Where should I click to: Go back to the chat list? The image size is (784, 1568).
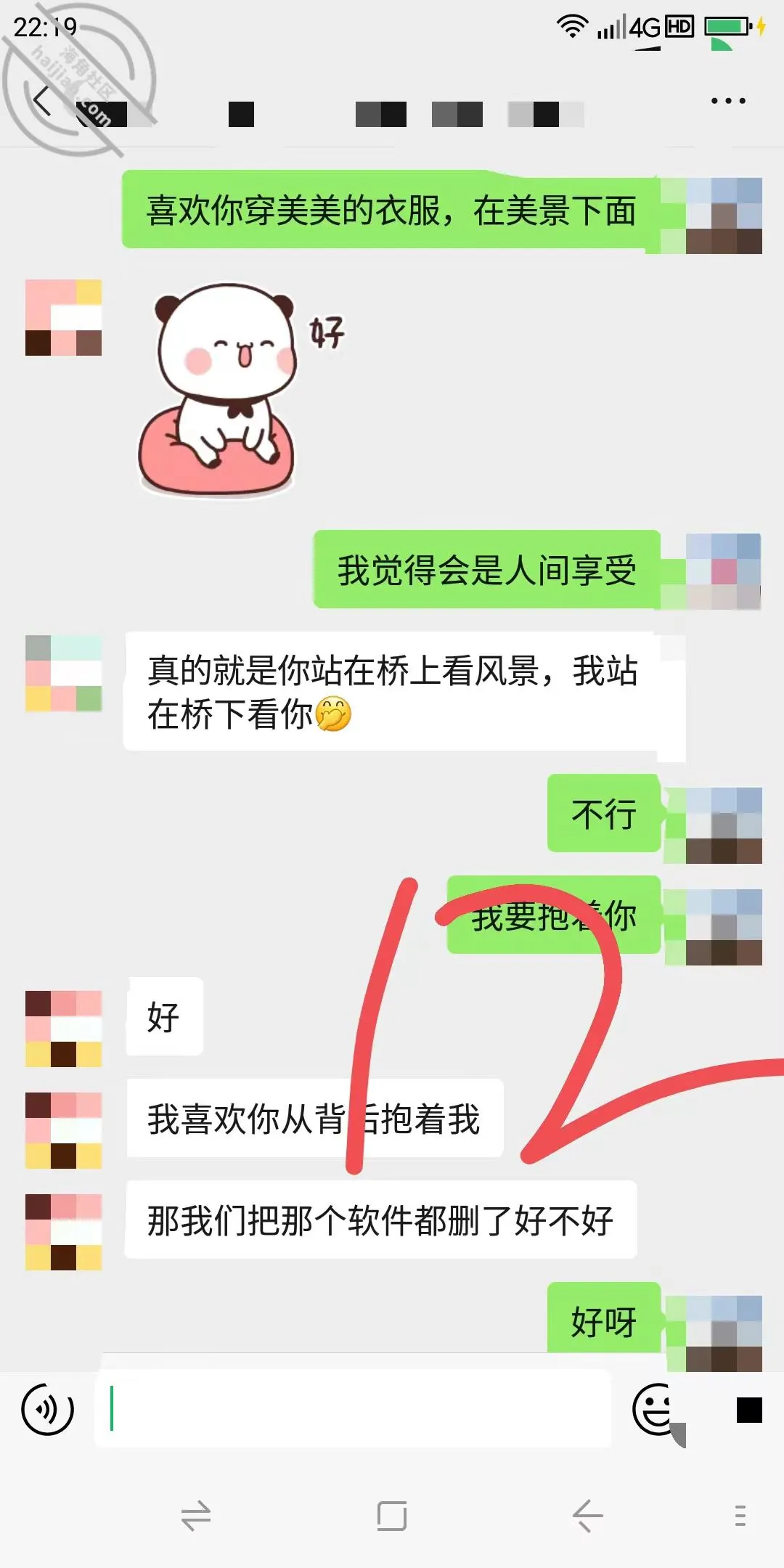(x=42, y=101)
